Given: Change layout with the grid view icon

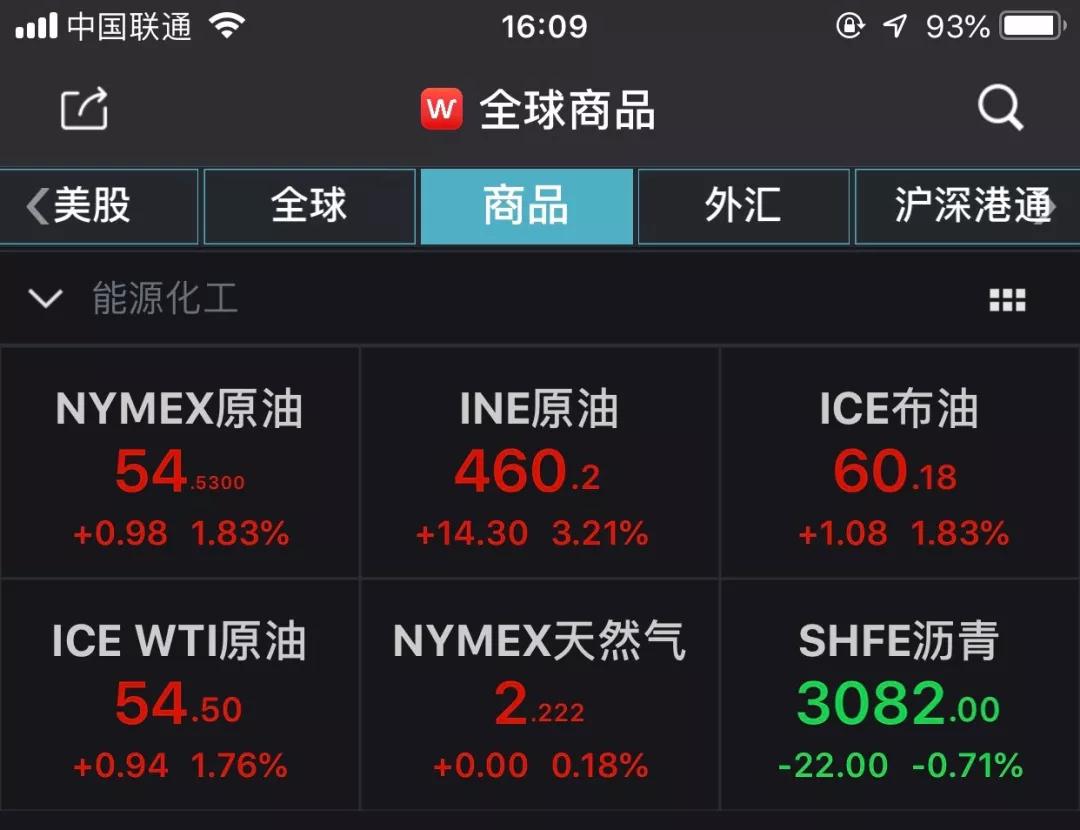Looking at the screenshot, I should pos(1007,300).
